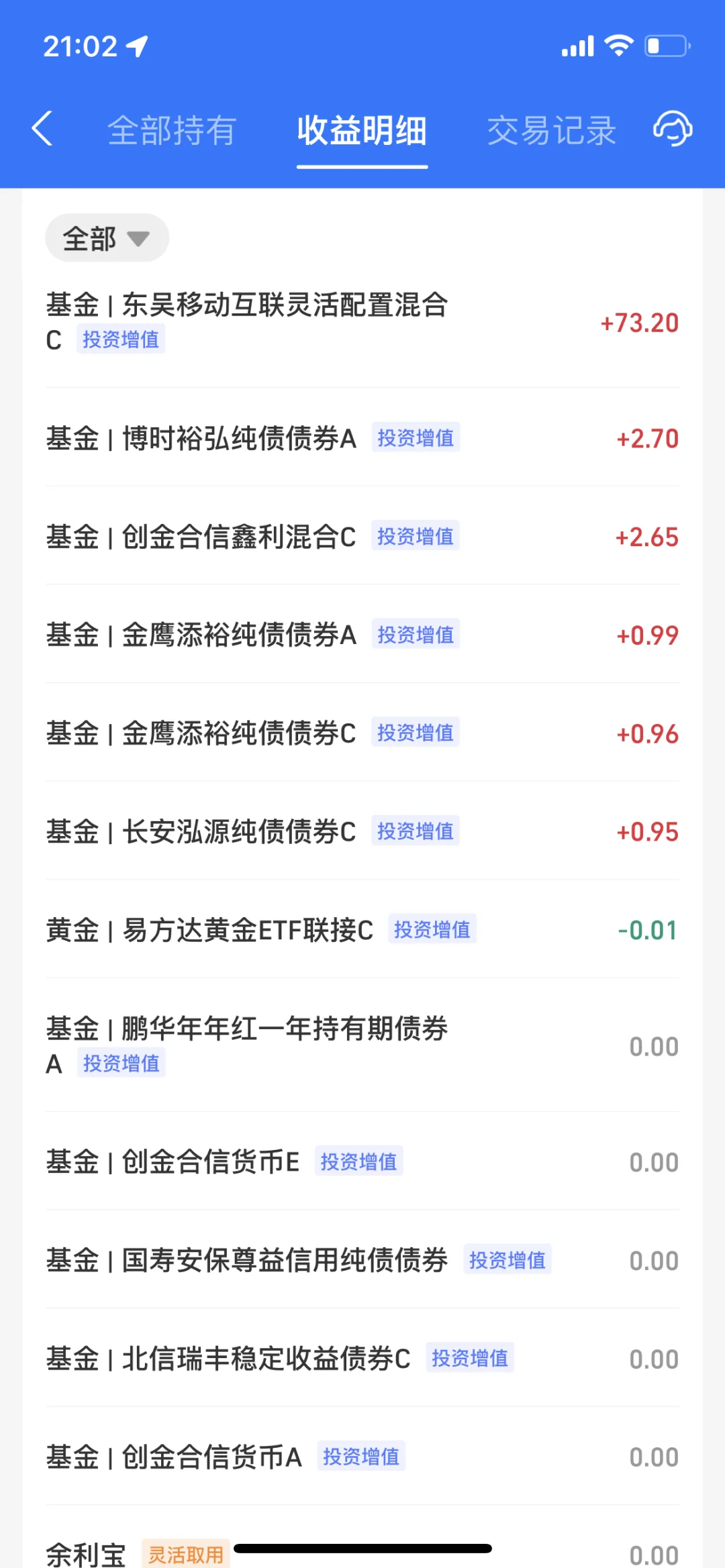Viewport: 725px width, 1568px height.
Task: Expand the 全部 filter dropdown
Action: point(107,238)
